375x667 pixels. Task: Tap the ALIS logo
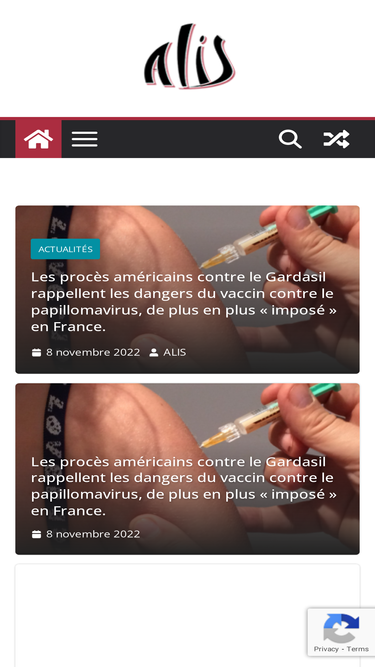click(x=190, y=56)
